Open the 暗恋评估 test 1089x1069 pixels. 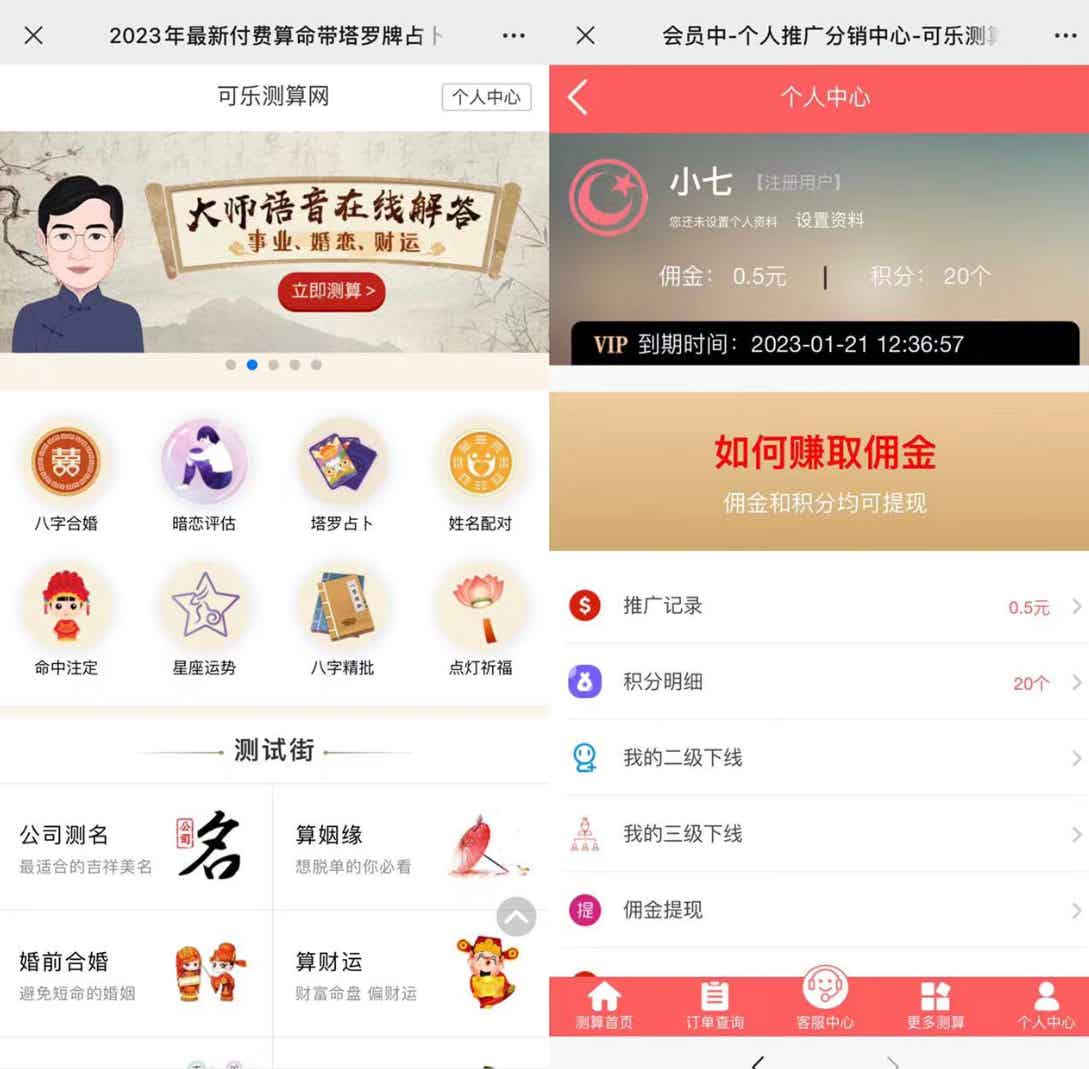[x=204, y=473]
